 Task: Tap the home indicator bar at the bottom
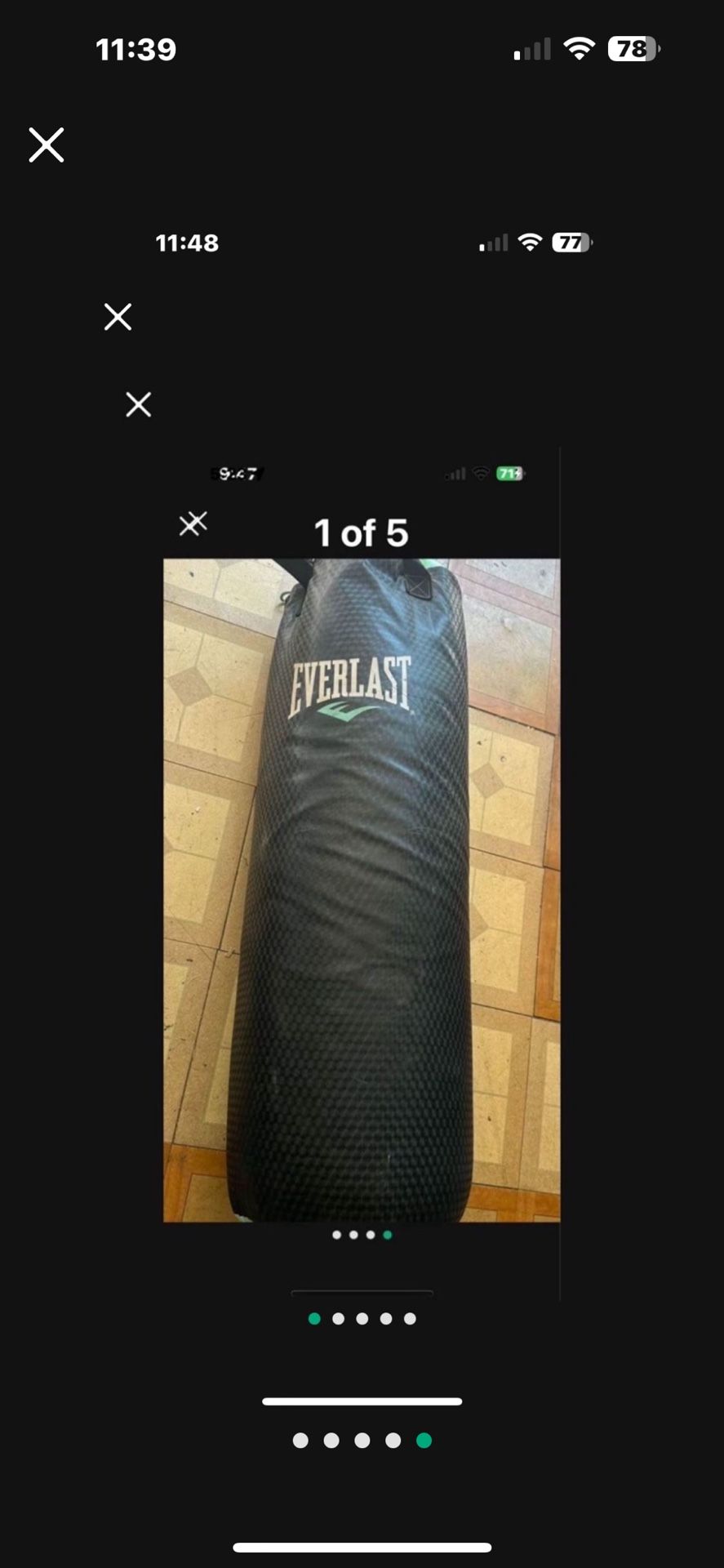(362, 1546)
